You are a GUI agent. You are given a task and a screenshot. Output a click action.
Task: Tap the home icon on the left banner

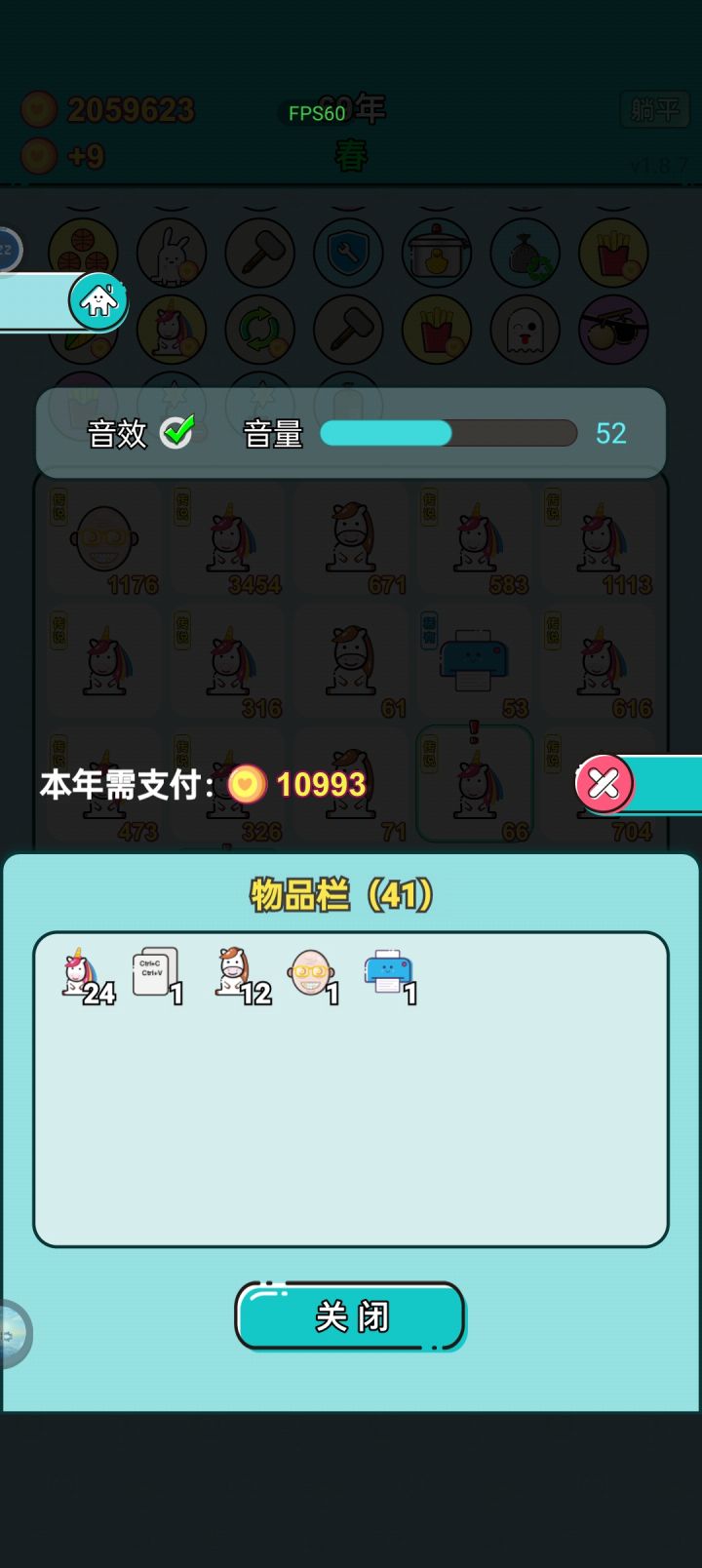[x=99, y=301]
